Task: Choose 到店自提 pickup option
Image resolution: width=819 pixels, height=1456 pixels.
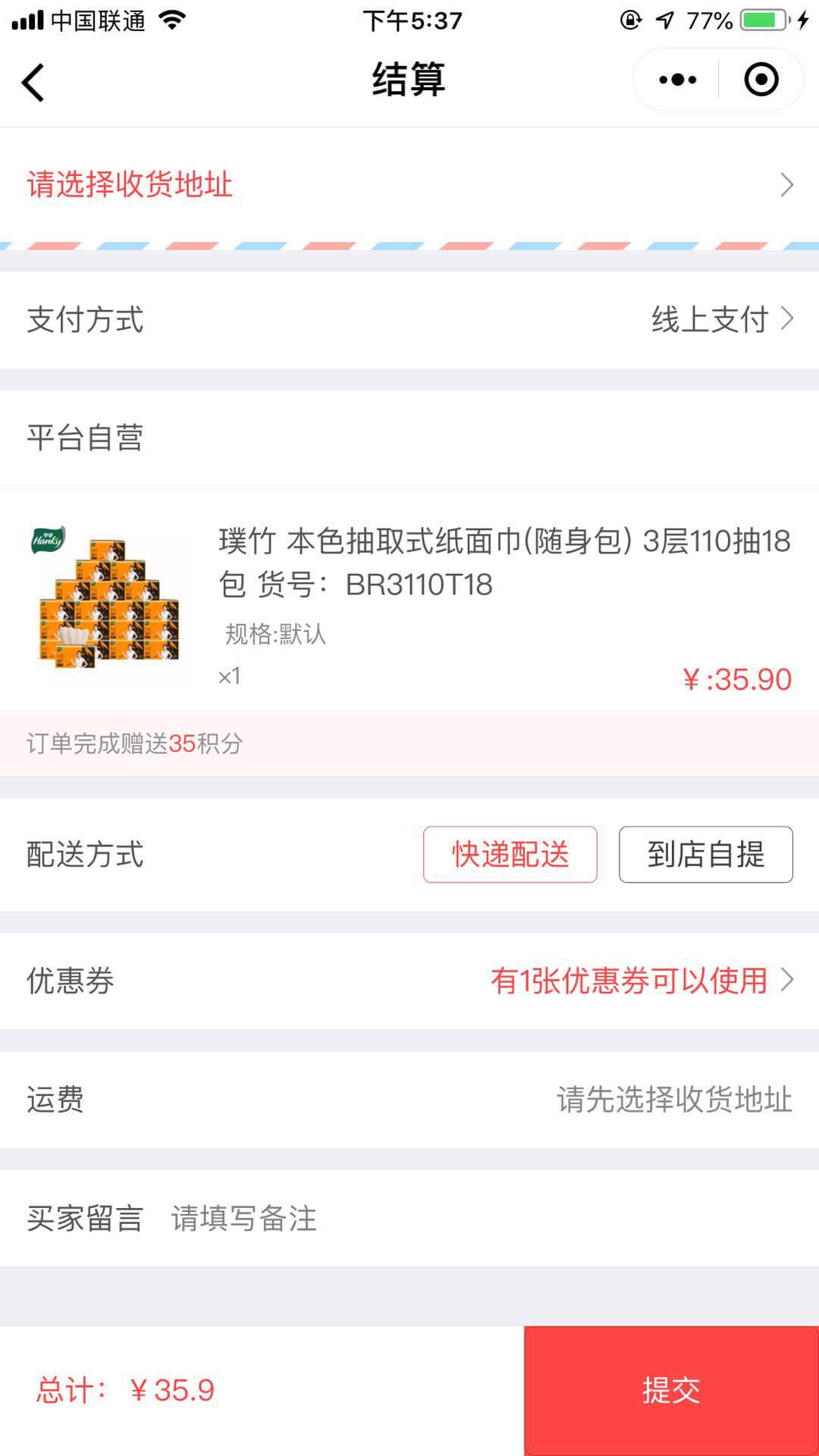Action: 705,855
